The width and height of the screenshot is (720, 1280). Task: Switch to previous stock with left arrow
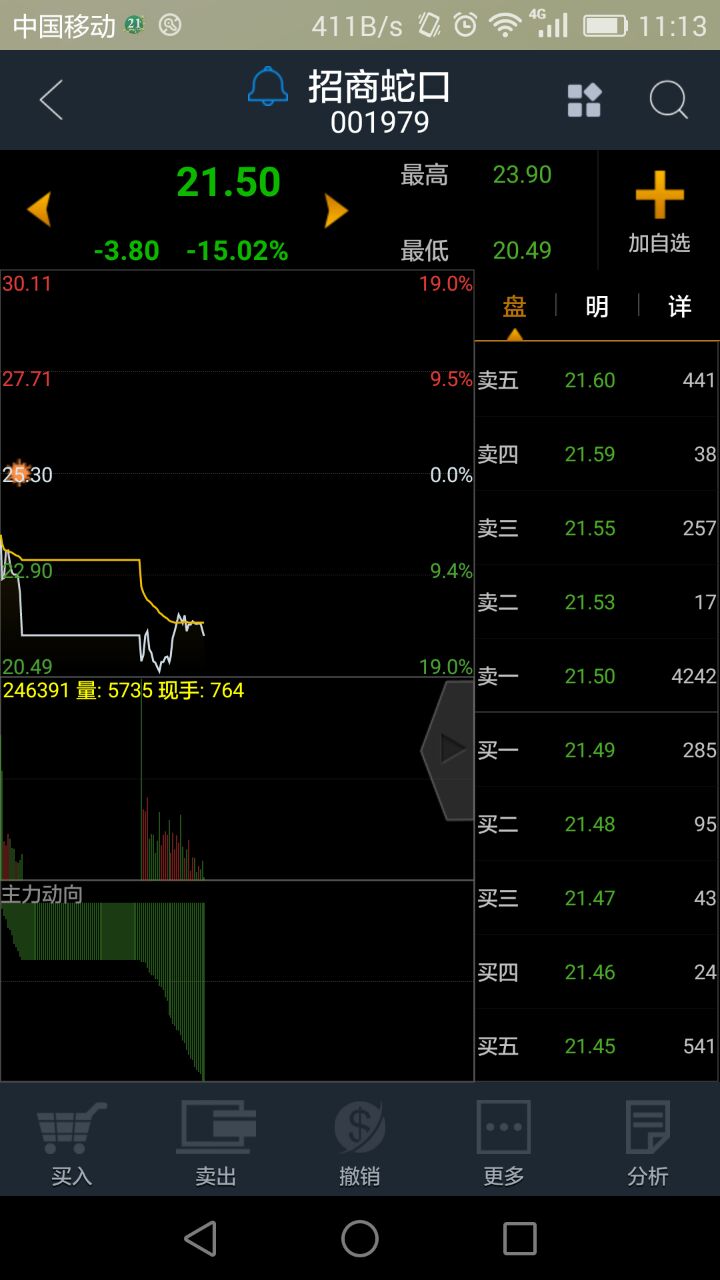[38, 210]
